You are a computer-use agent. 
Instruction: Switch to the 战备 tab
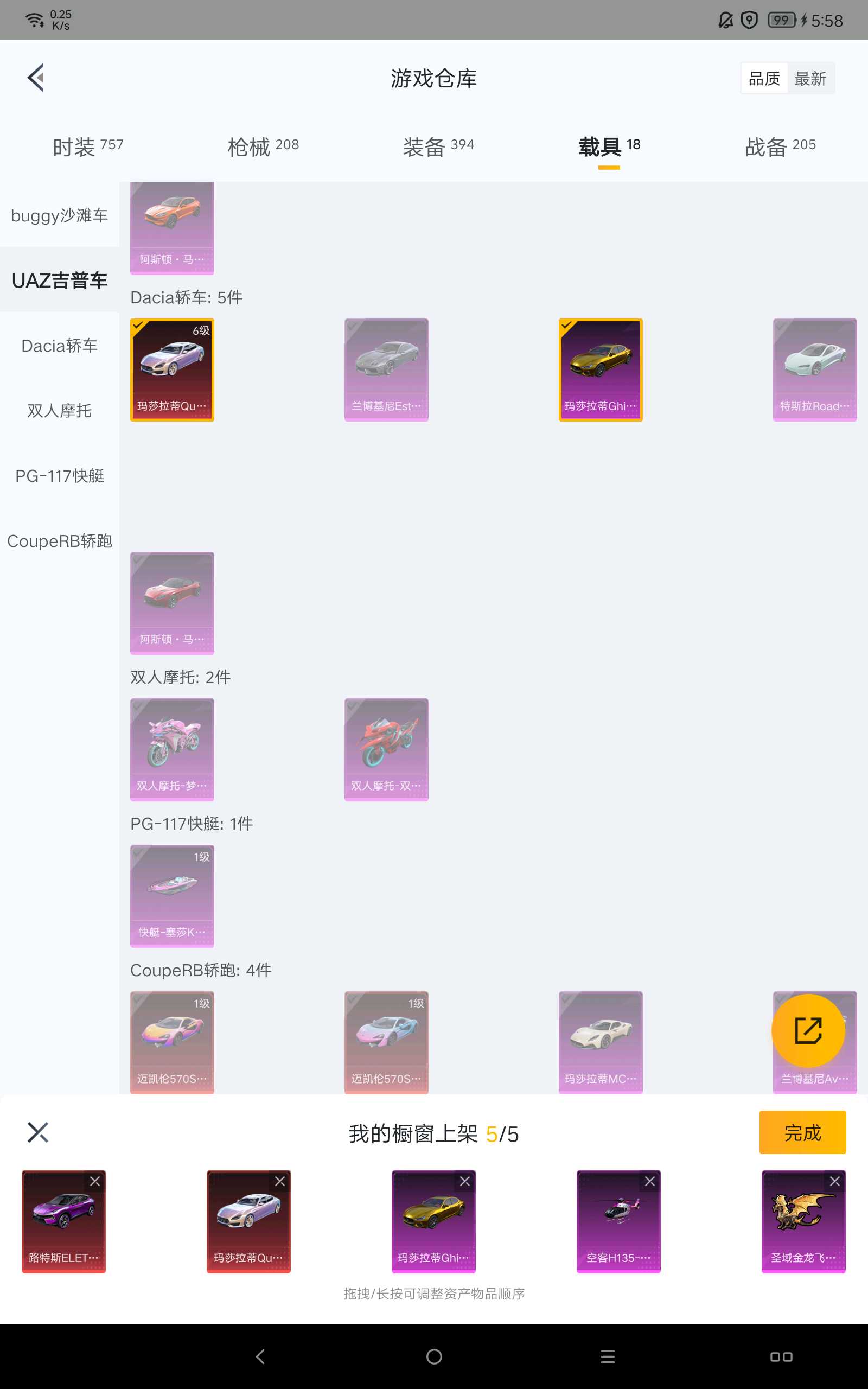tap(780, 147)
